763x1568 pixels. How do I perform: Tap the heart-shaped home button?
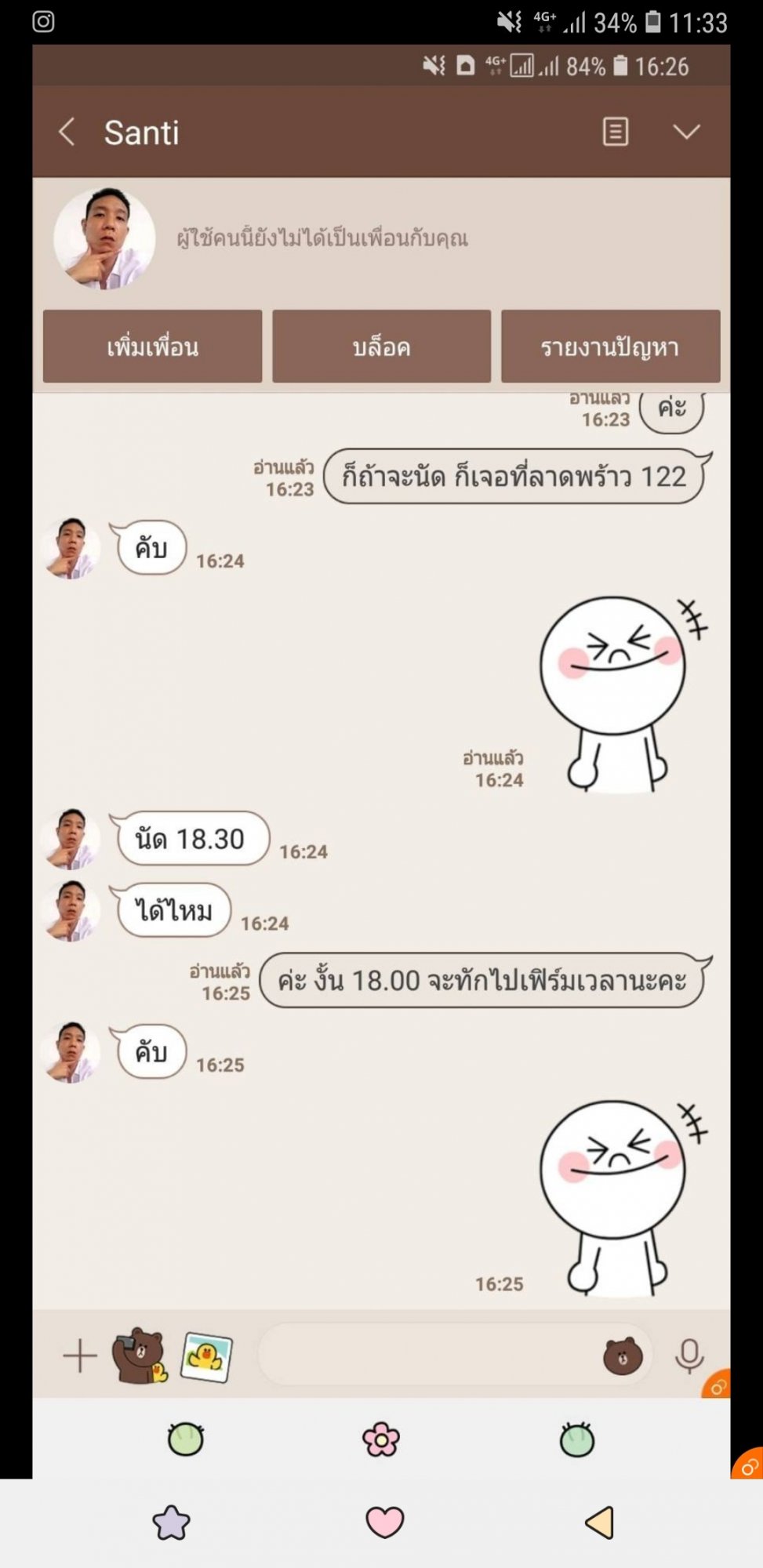(384, 1522)
